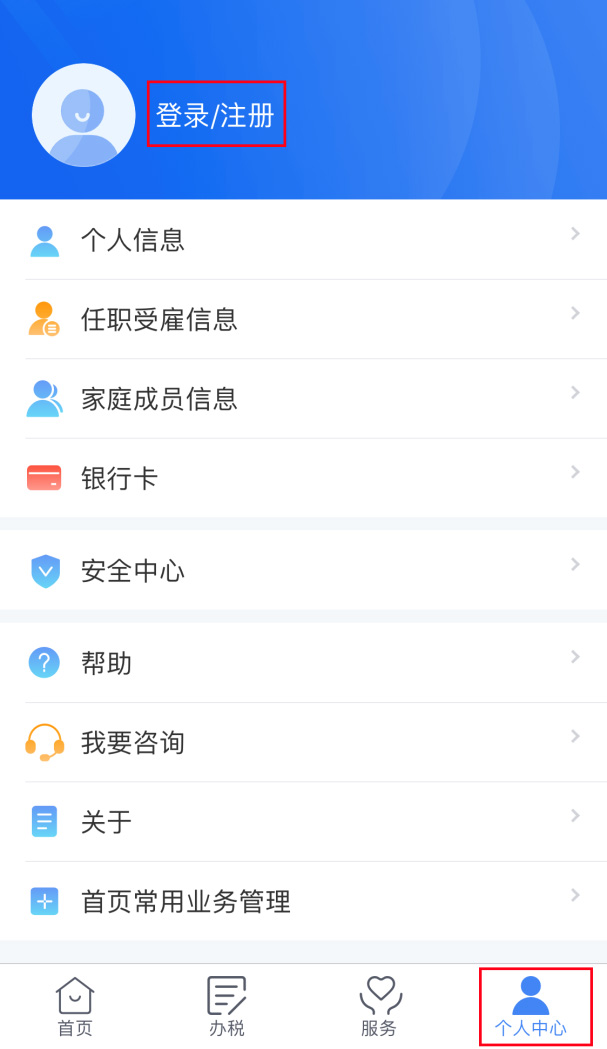
Task: Switch to the 服务 services tab
Action: [379, 1007]
